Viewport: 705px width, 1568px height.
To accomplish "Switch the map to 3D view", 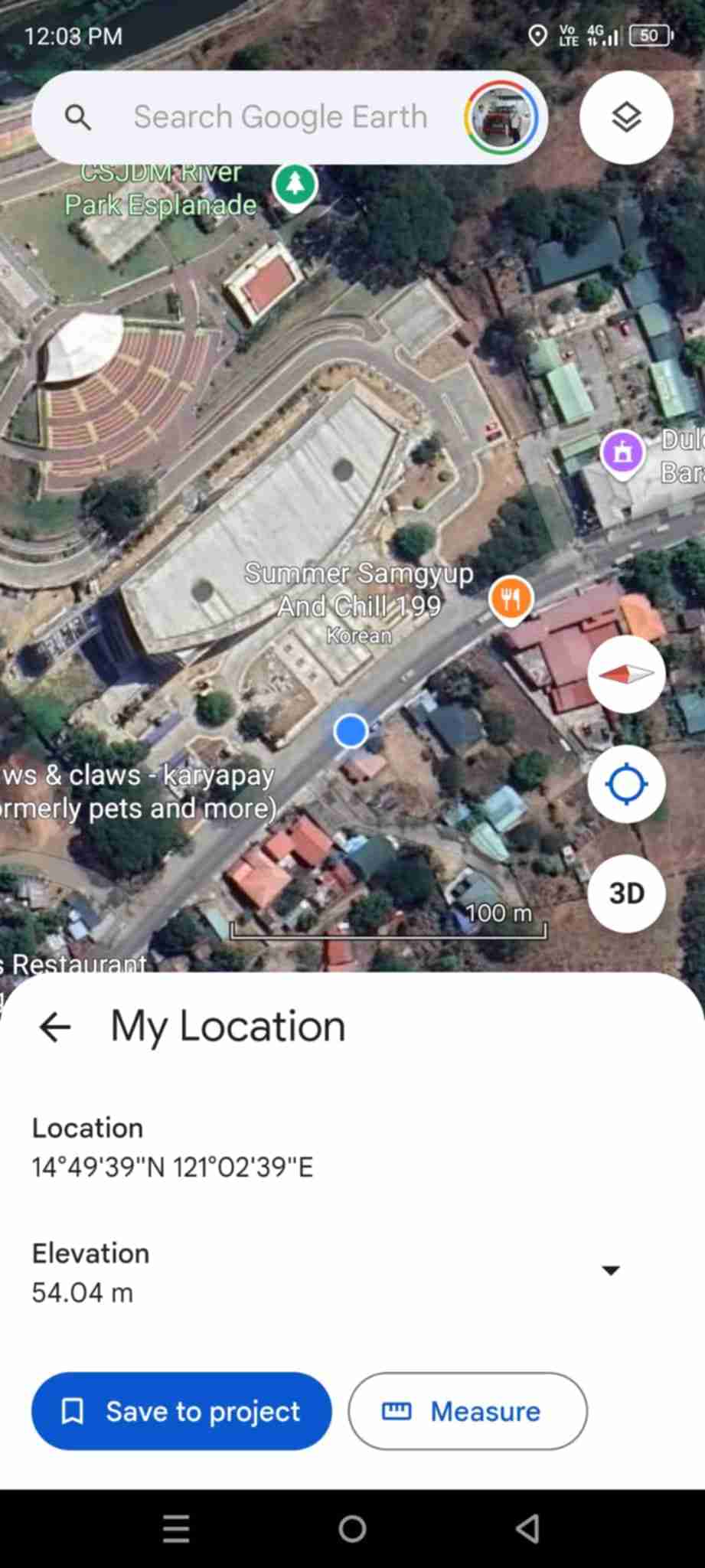I will (x=626, y=893).
